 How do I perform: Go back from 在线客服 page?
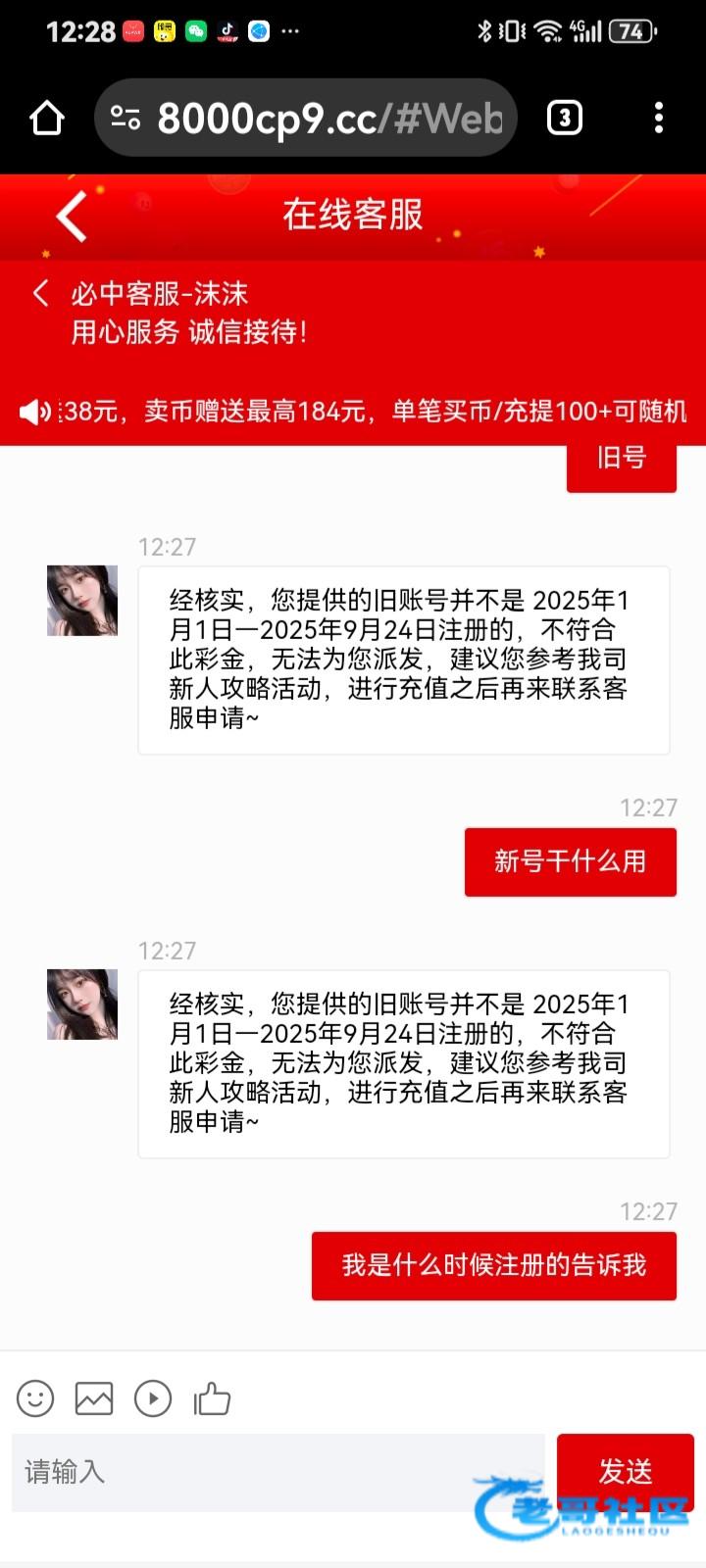72,216
